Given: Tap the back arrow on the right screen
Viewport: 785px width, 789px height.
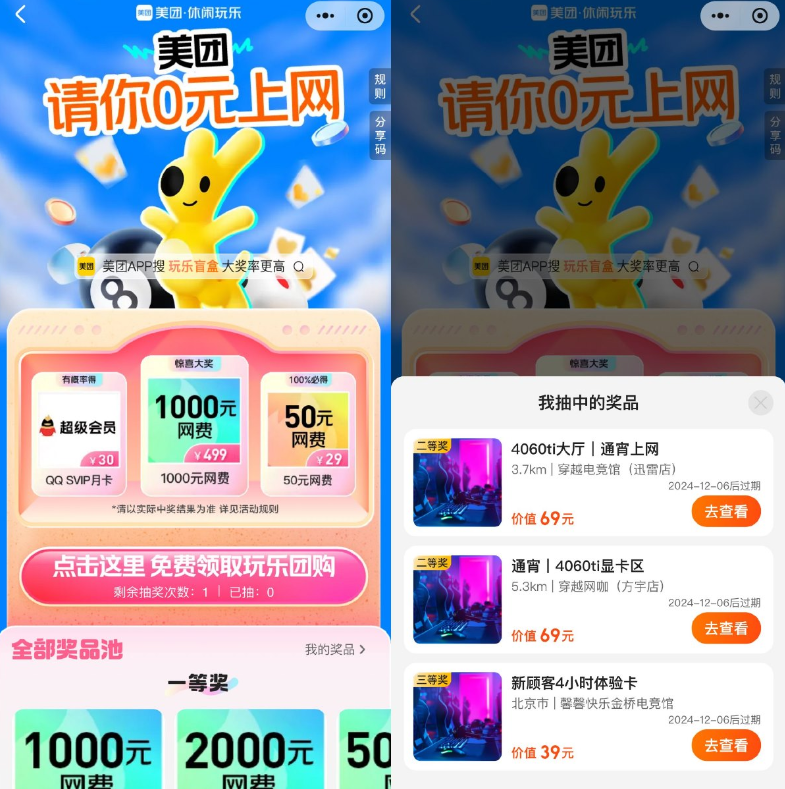Looking at the screenshot, I should click(x=413, y=15).
